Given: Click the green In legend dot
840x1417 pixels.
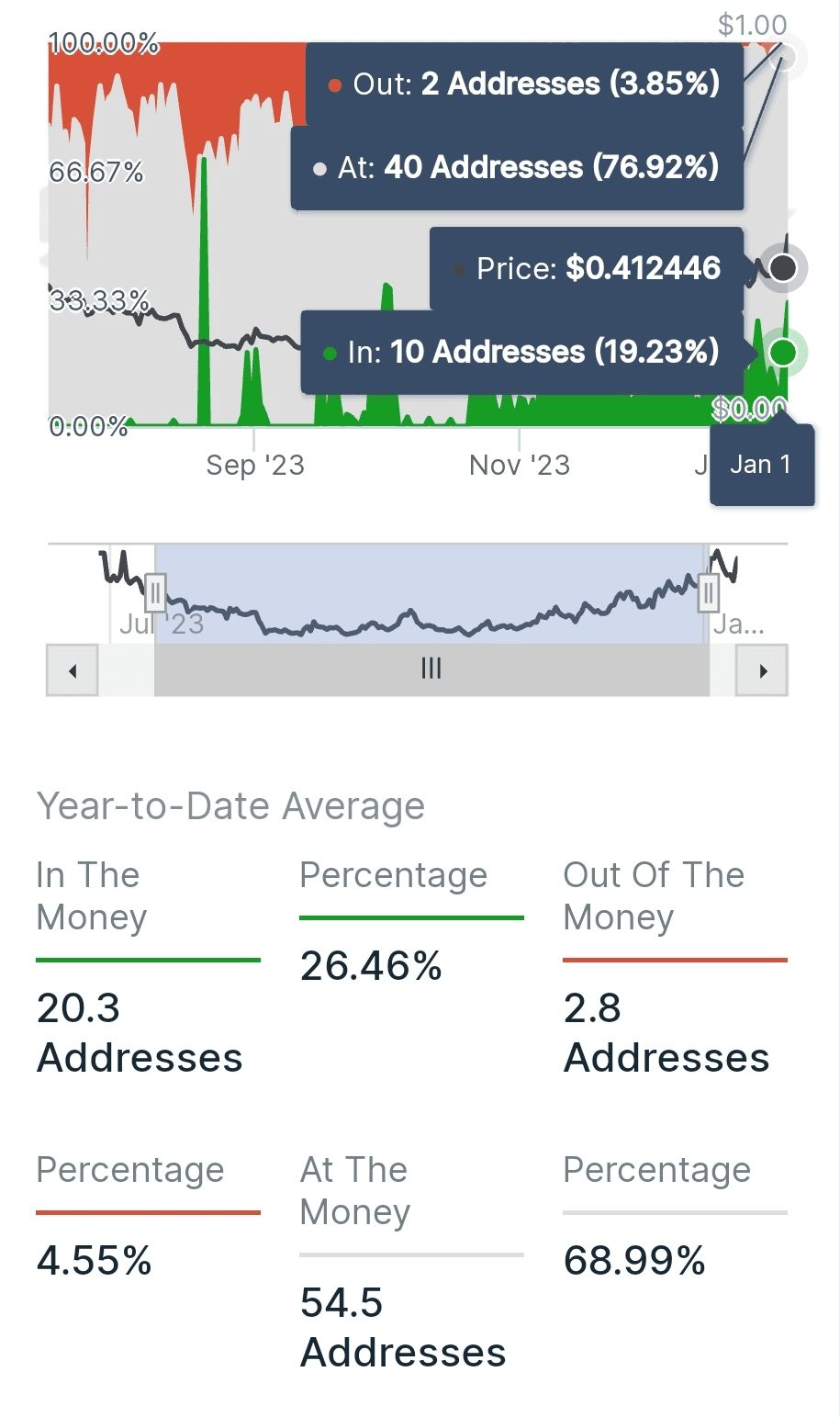Looking at the screenshot, I should (330, 352).
